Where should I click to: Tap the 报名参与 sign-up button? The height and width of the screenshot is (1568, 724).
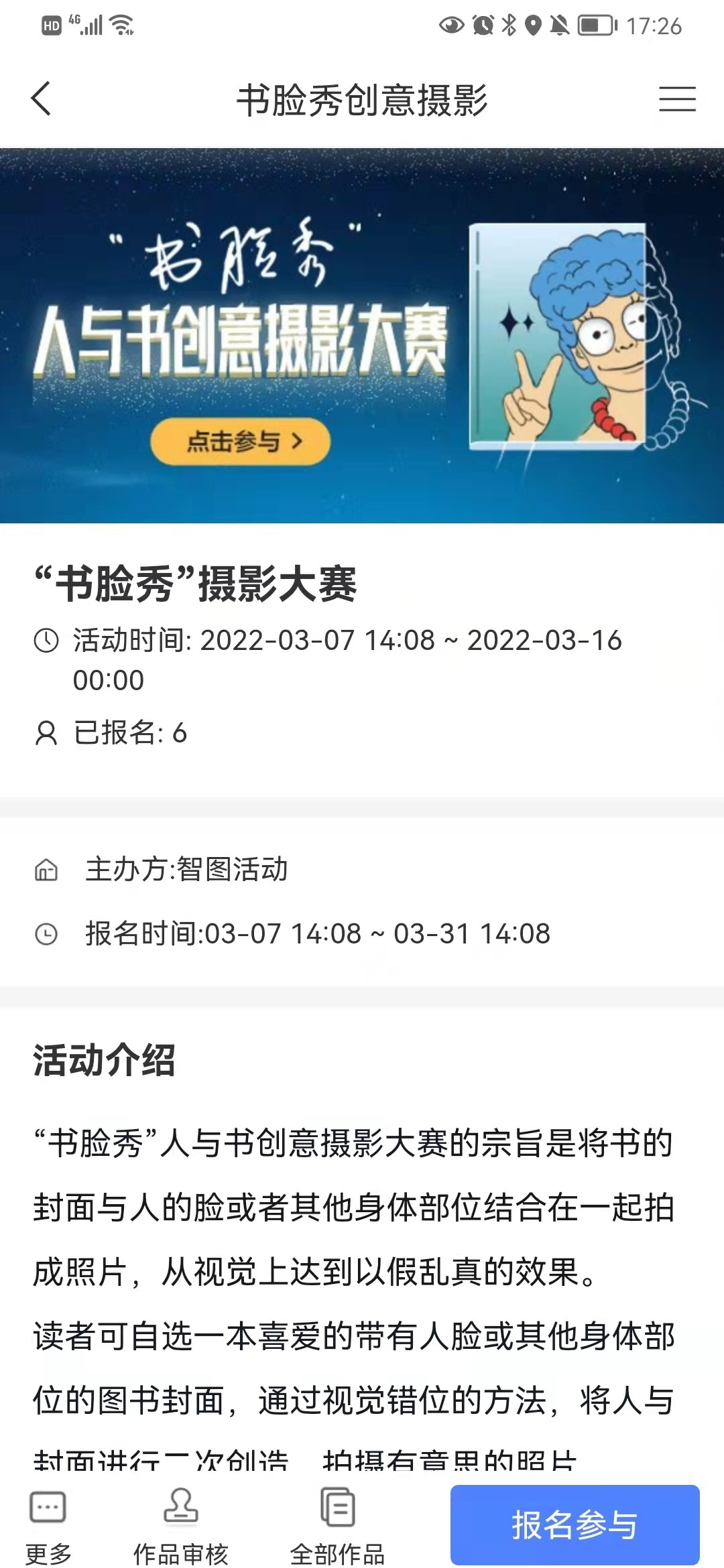pos(575,1524)
